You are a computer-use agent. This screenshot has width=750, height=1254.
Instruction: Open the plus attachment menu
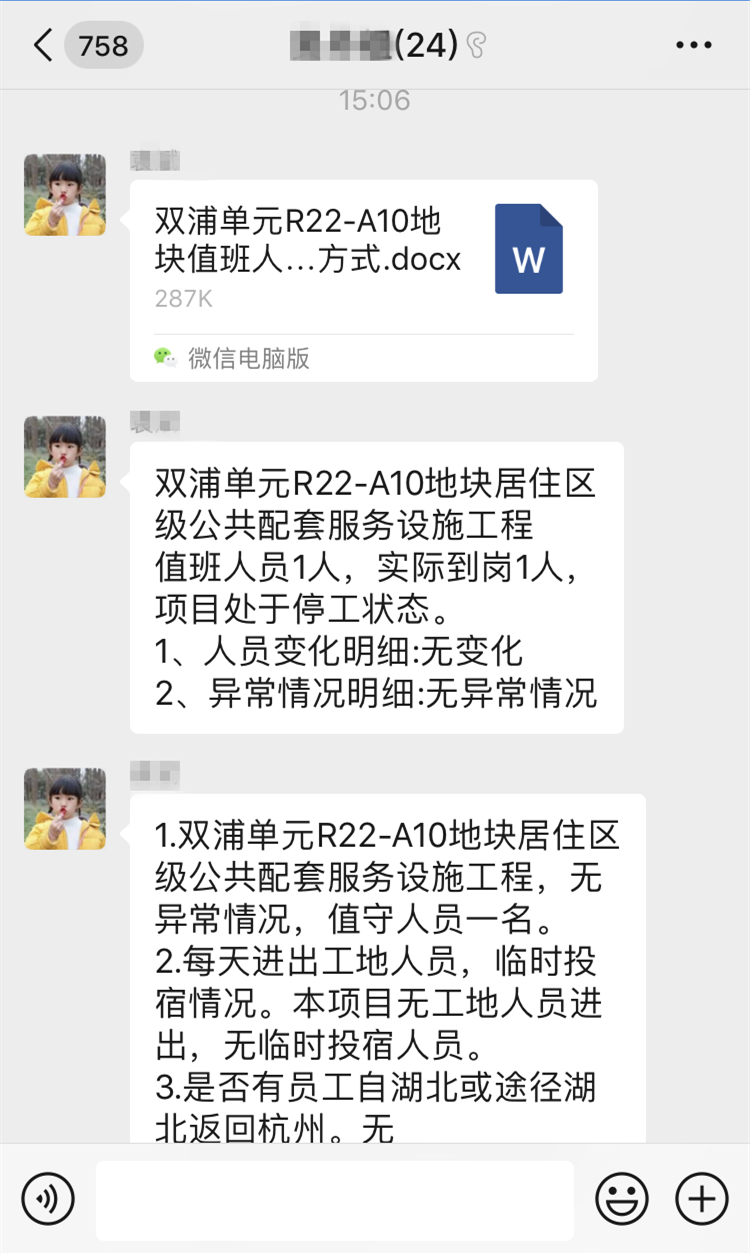(702, 1199)
